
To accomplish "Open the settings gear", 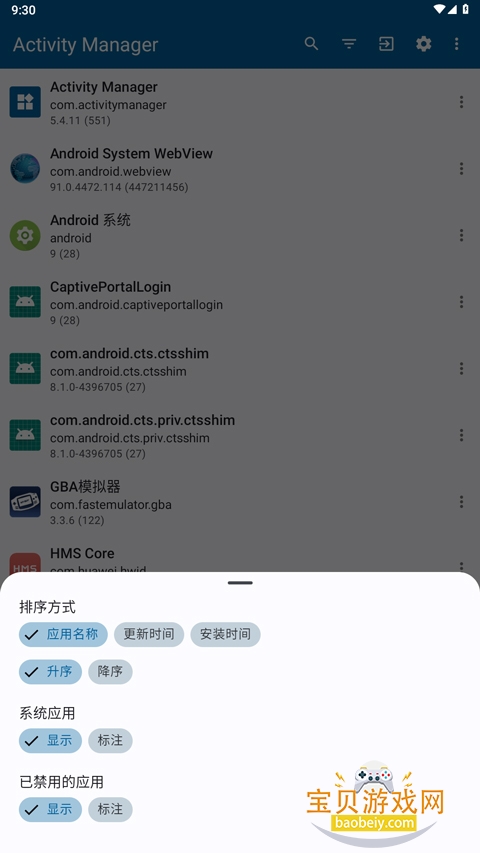I will (423, 44).
